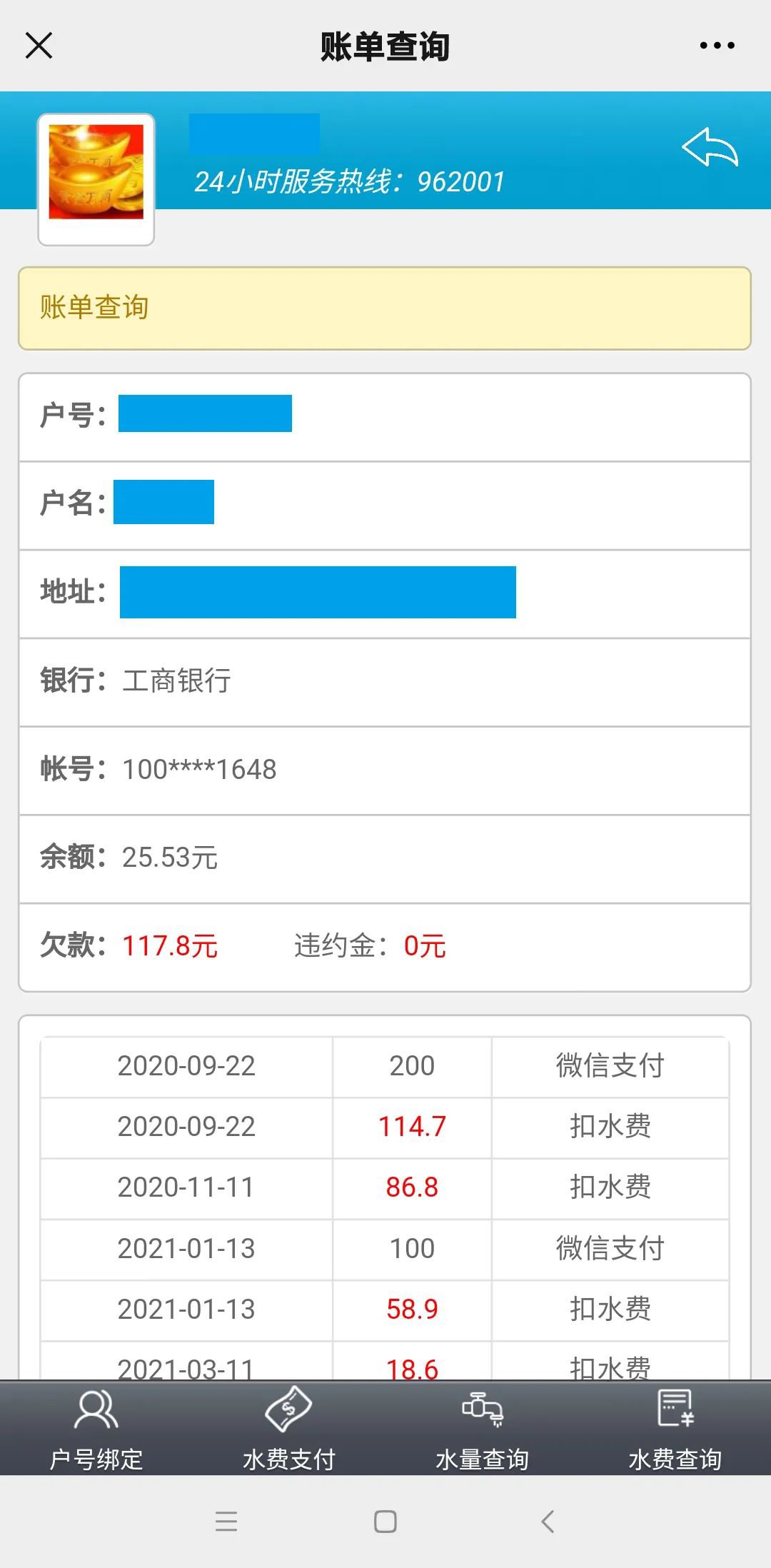The image size is (771, 1568).
Task: Tap the return arrow in the blue header
Action: tap(710, 148)
